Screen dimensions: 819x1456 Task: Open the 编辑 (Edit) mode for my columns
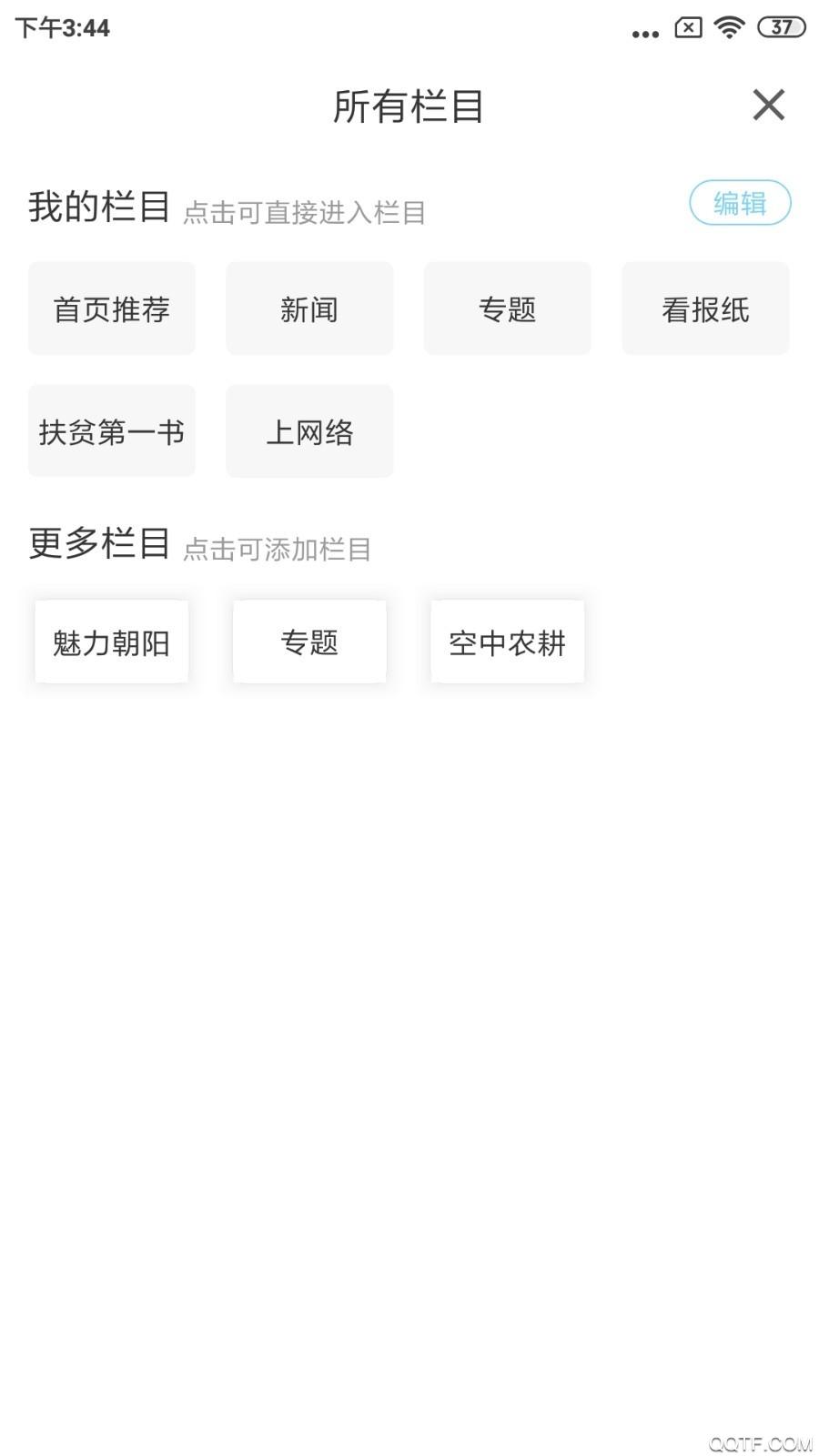point(740,203)
